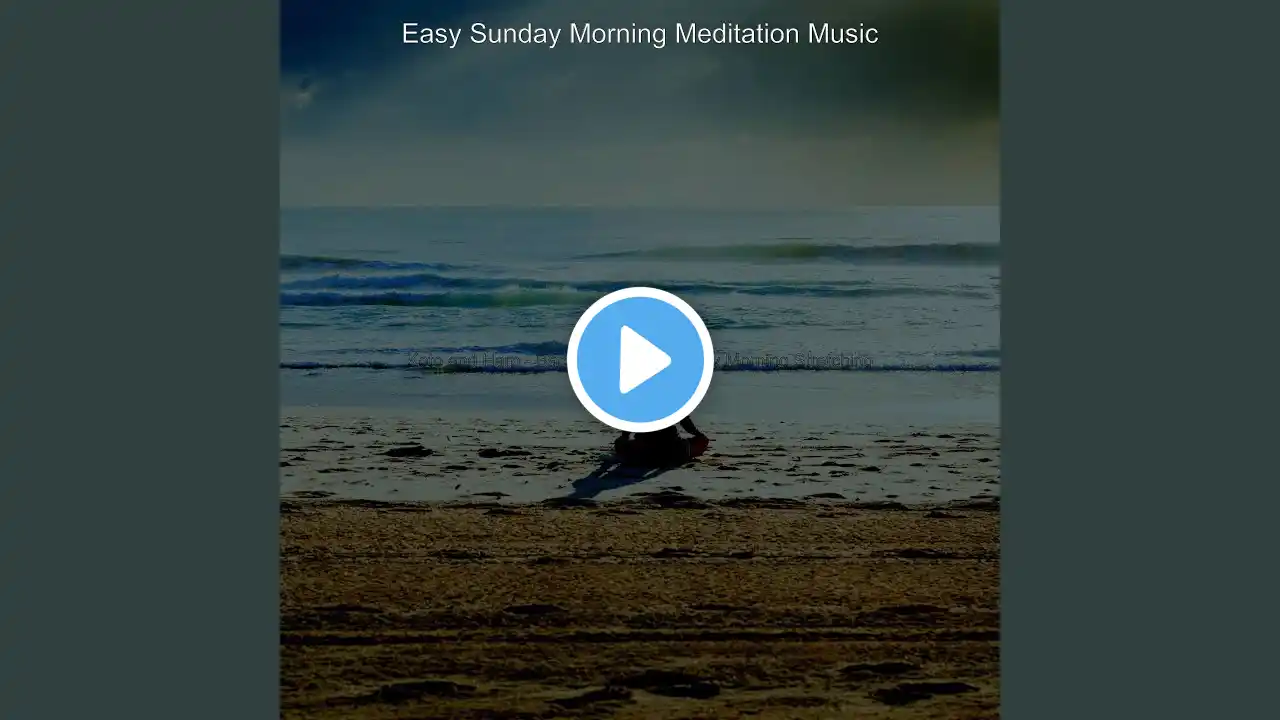1280x720 pixels.
Task: Play the Easy Sunday Morning Meditation Music video
Action: 640,360
